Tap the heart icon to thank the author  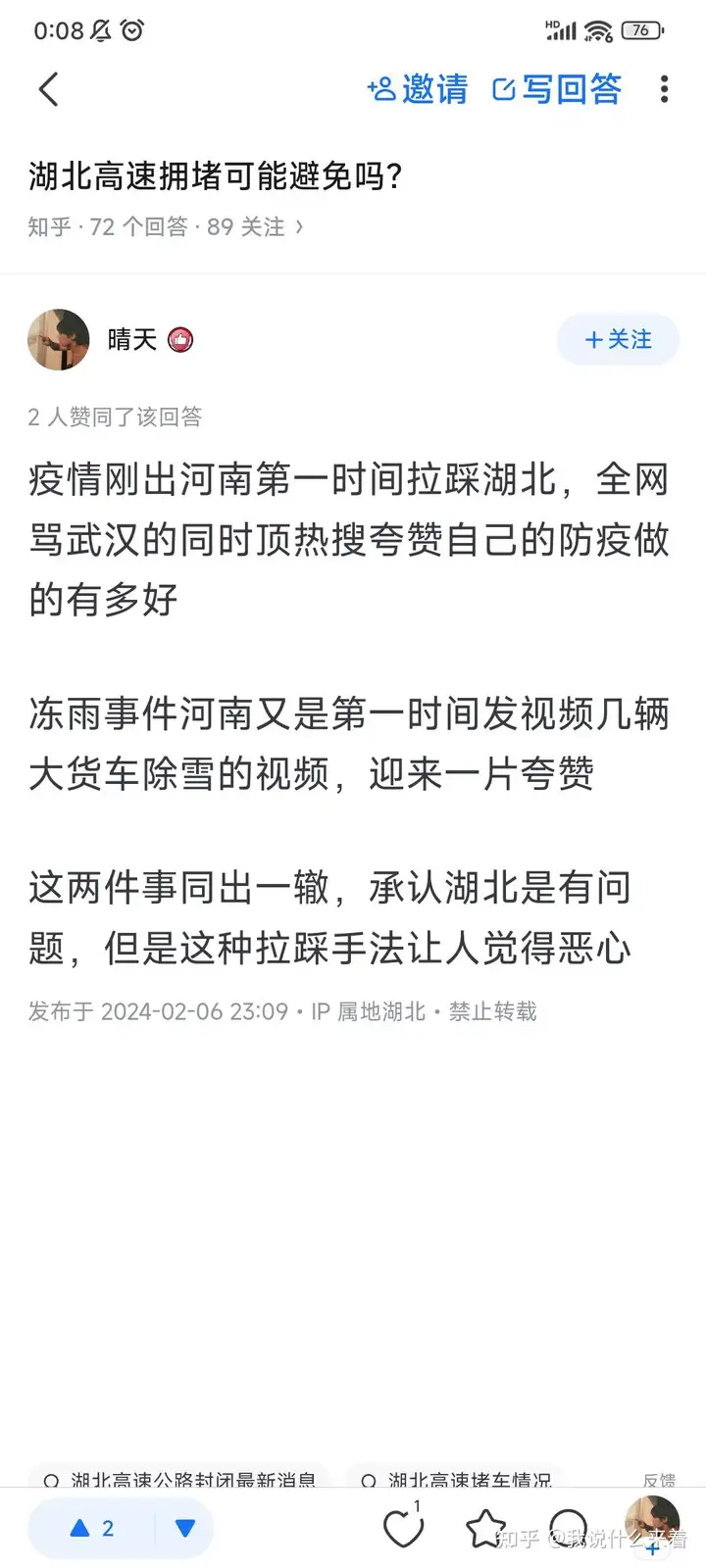click(403, 1528)
